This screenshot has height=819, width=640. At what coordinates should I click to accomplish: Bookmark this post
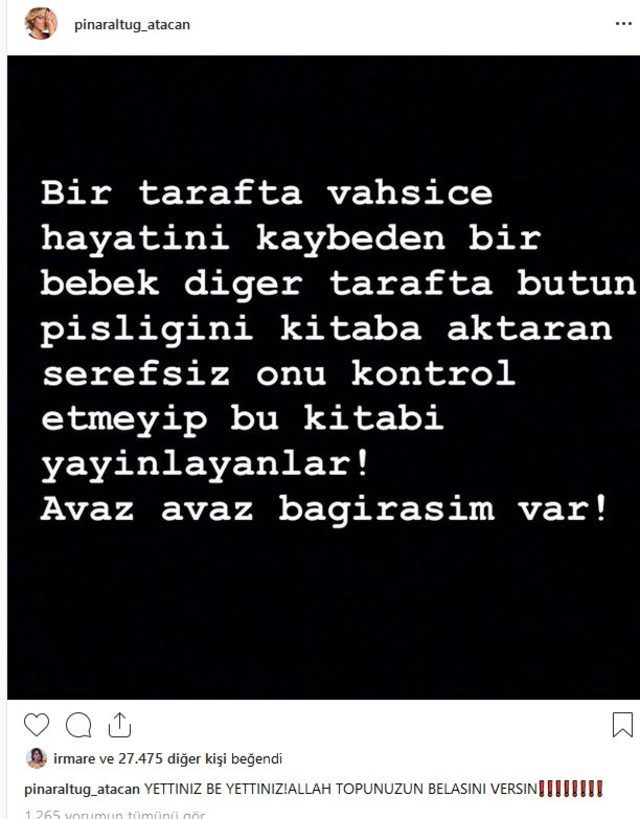(621, 724)
